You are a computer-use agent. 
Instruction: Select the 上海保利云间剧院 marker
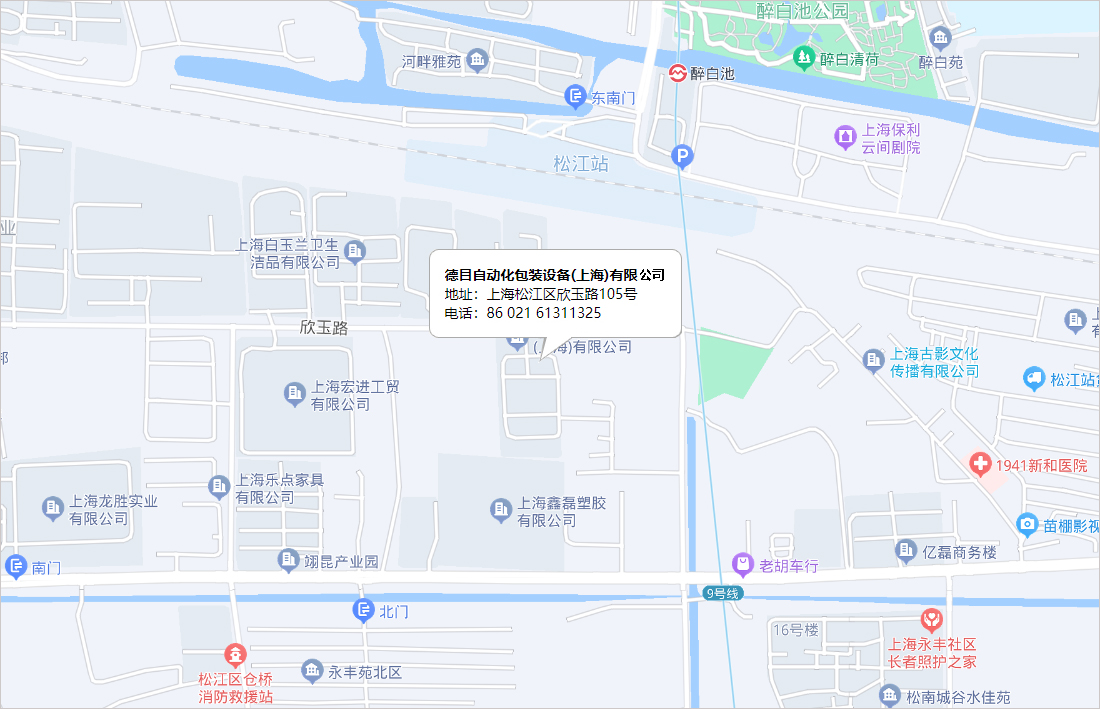click(845, 136)
